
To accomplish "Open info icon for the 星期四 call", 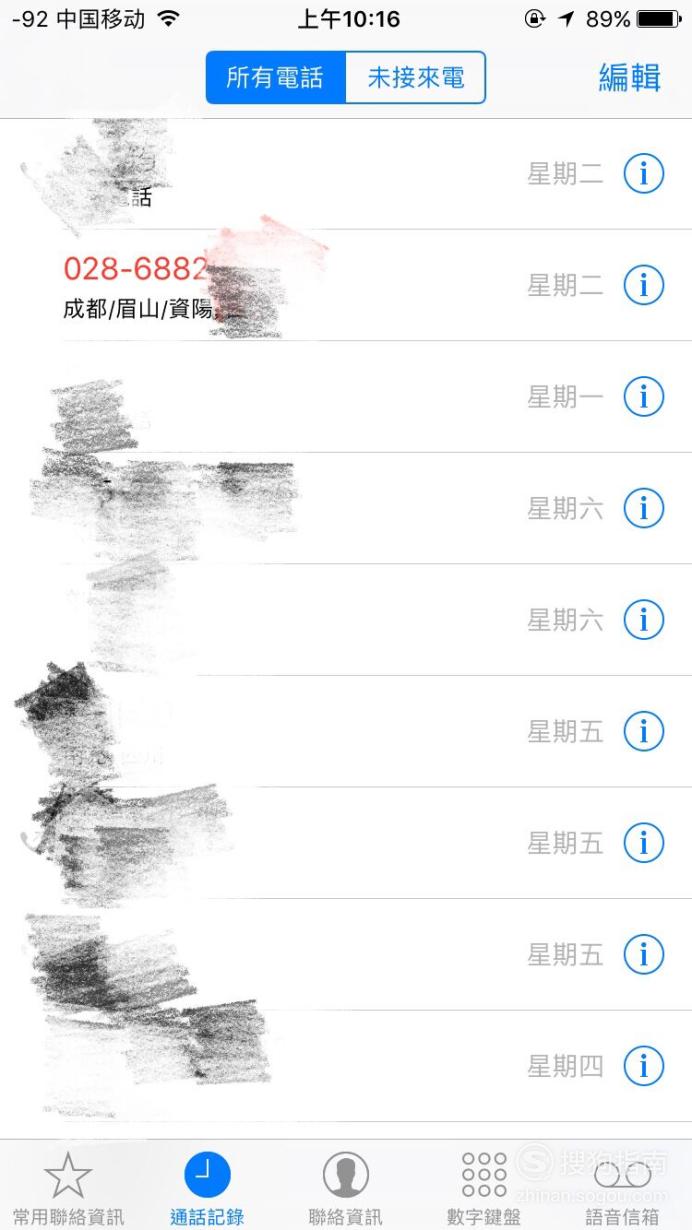I will [644, 1067].
